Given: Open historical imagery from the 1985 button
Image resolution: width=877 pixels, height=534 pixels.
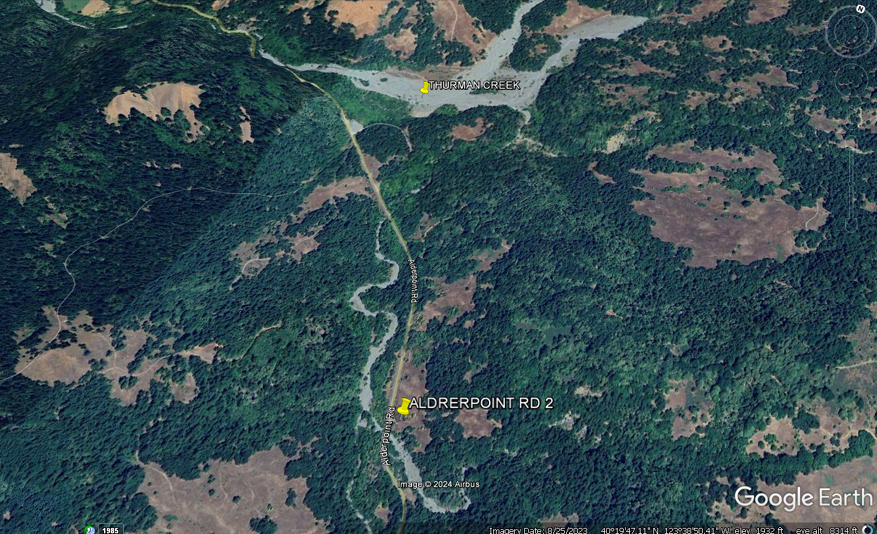Looking at the screenshot, I should click(x=109, y=529).
